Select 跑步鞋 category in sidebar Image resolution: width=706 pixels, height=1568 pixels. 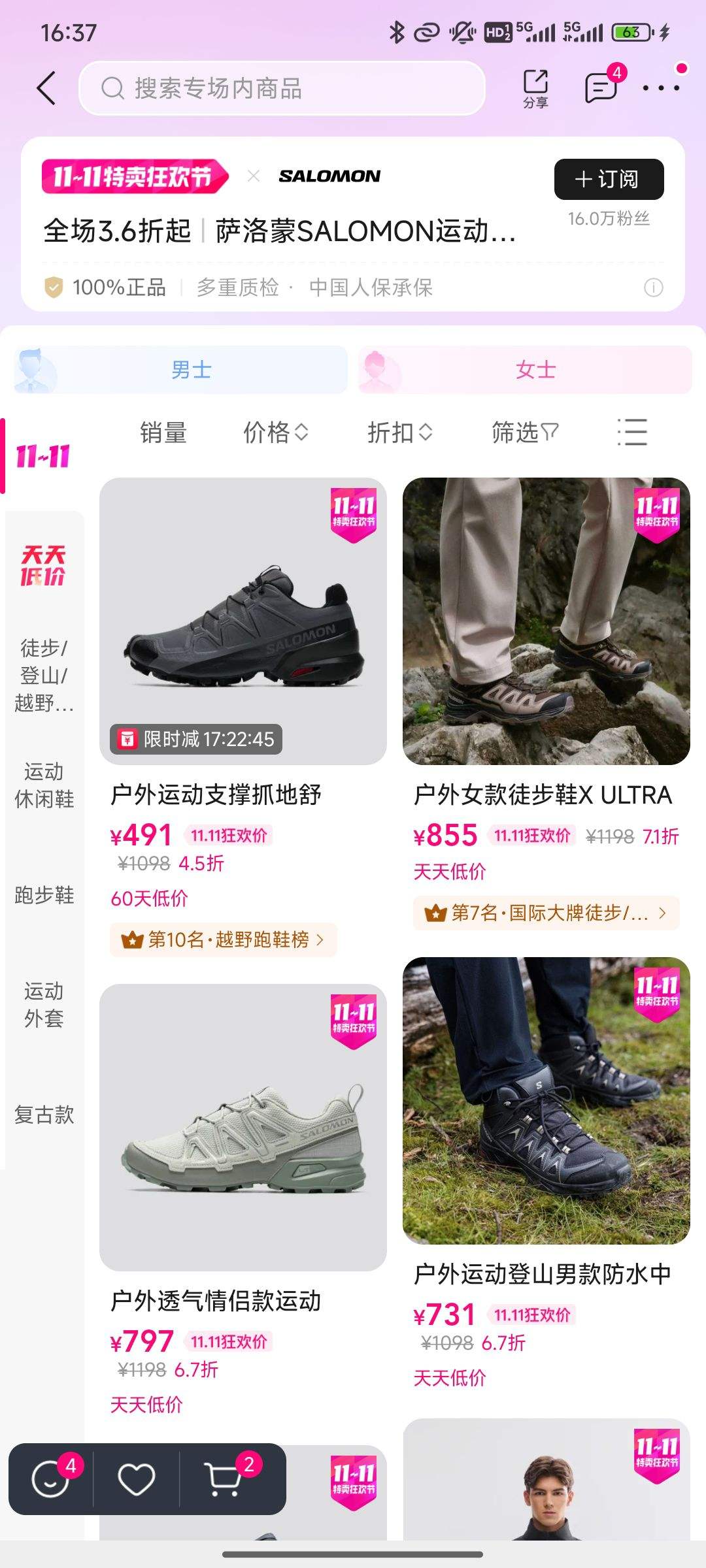pos(44,896)
